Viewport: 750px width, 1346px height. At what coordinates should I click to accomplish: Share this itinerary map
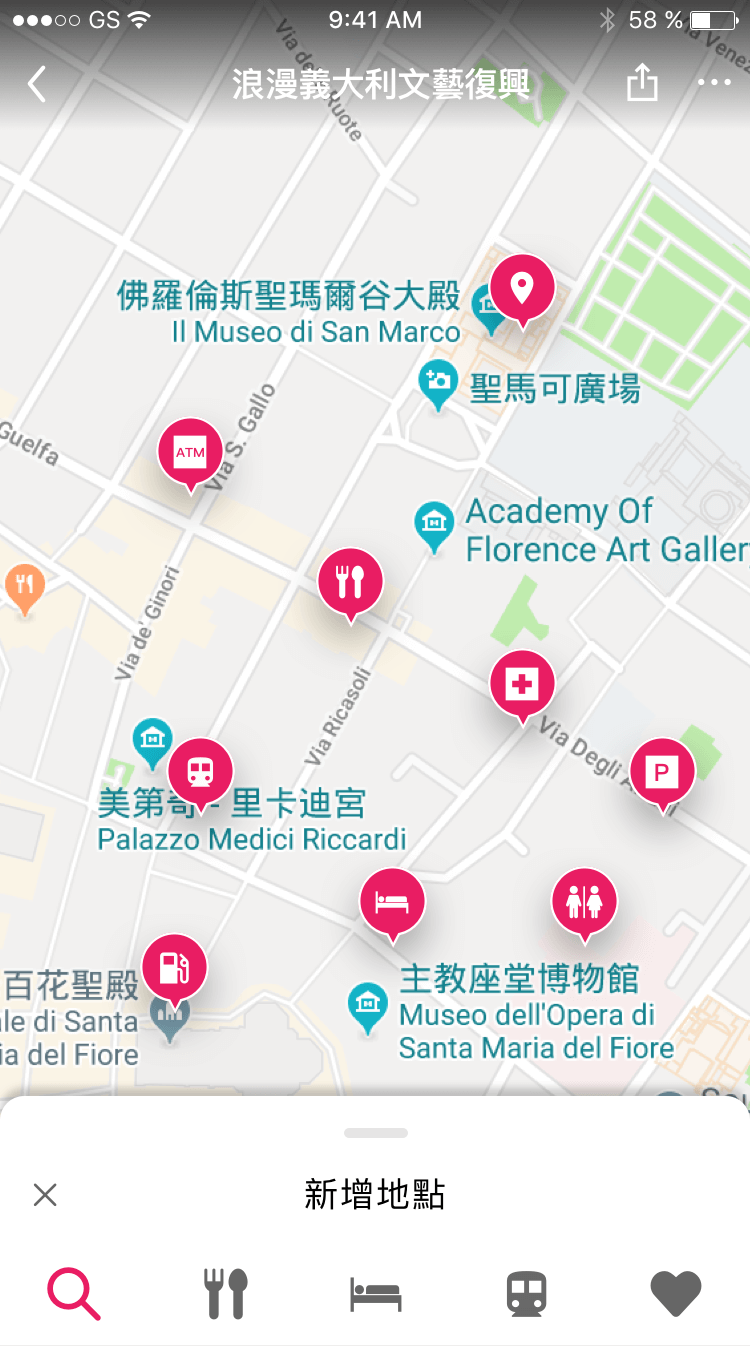[642, 83]
